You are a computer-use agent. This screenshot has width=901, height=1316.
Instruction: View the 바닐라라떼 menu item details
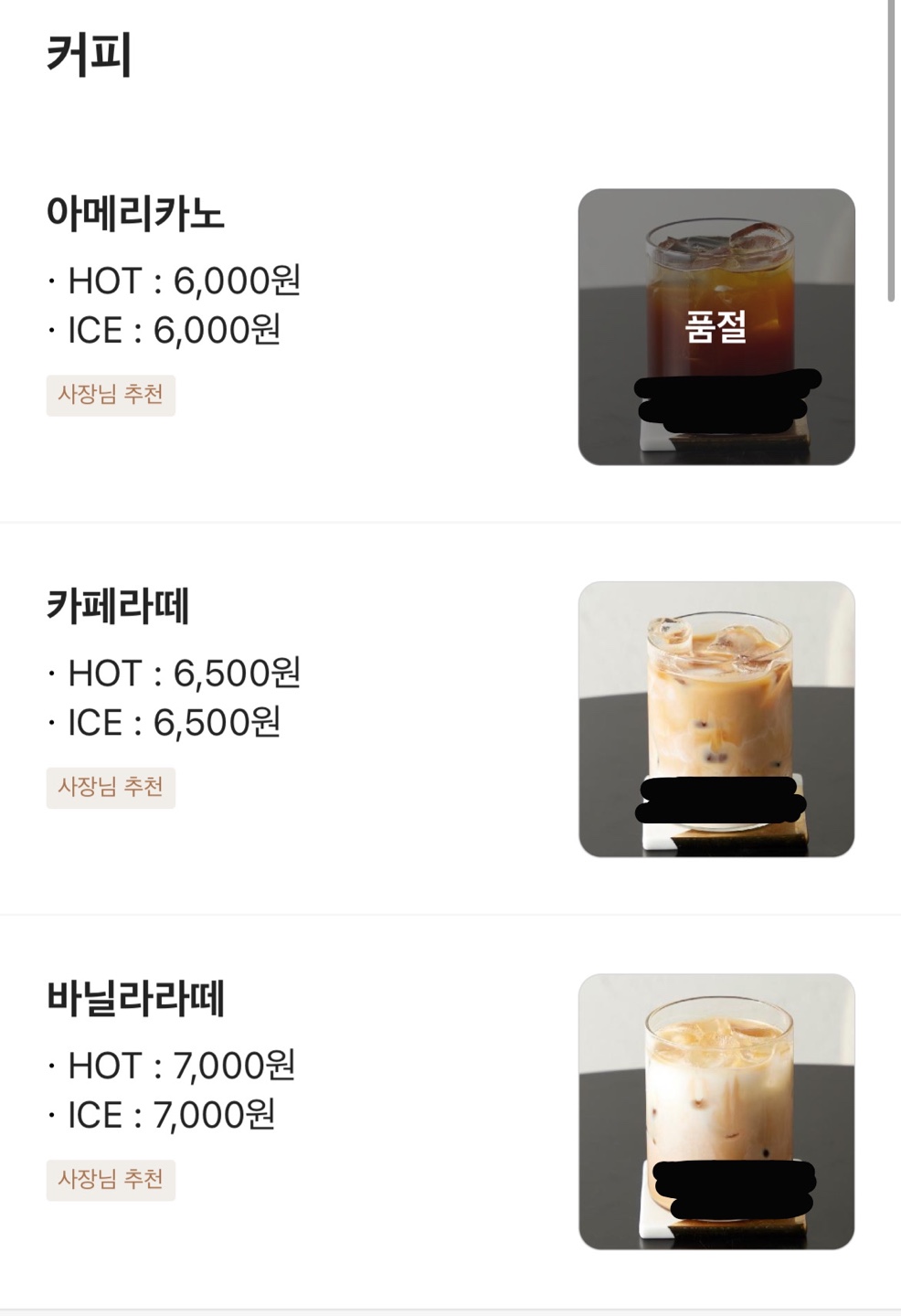pos(135,999)
